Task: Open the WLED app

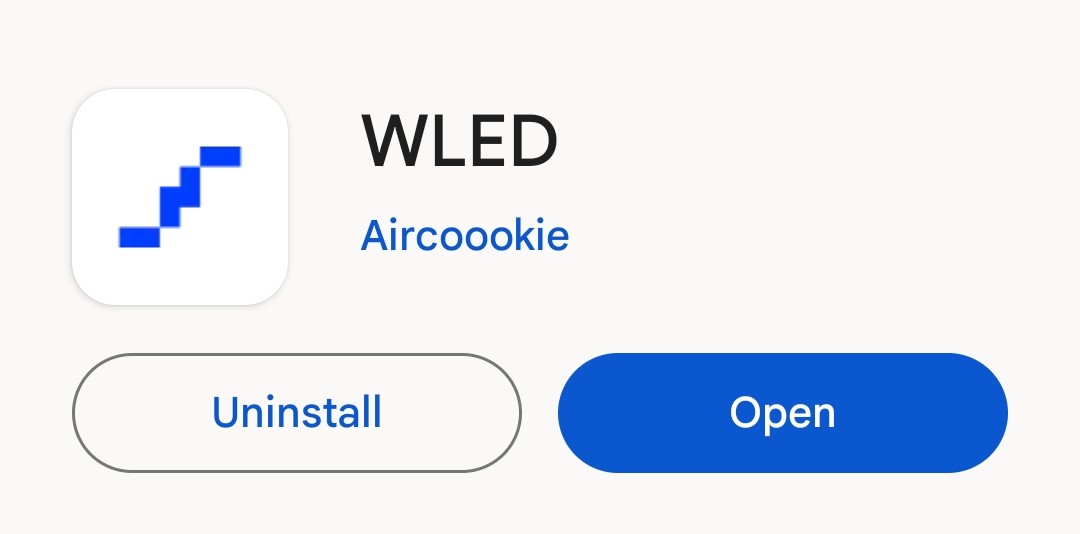Action: [782, 413]
